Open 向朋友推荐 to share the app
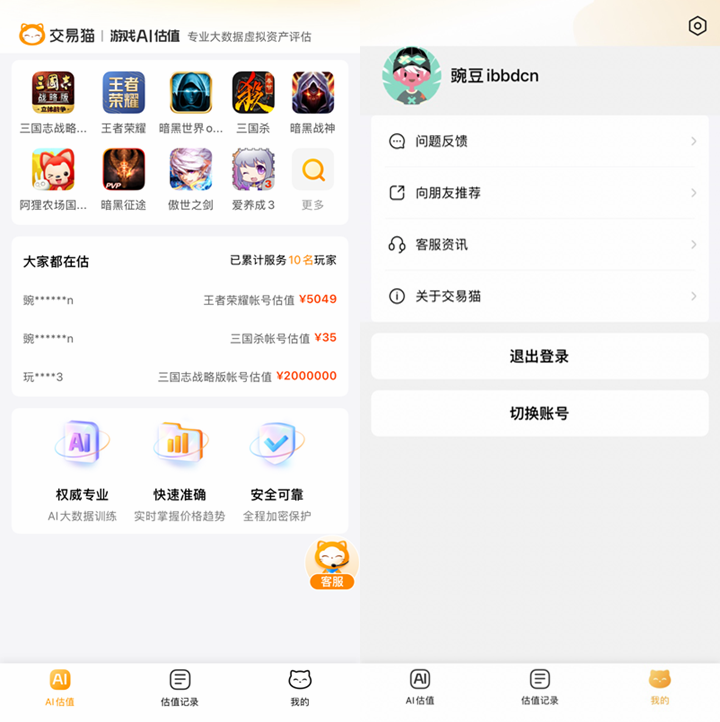 click(540, 193)
